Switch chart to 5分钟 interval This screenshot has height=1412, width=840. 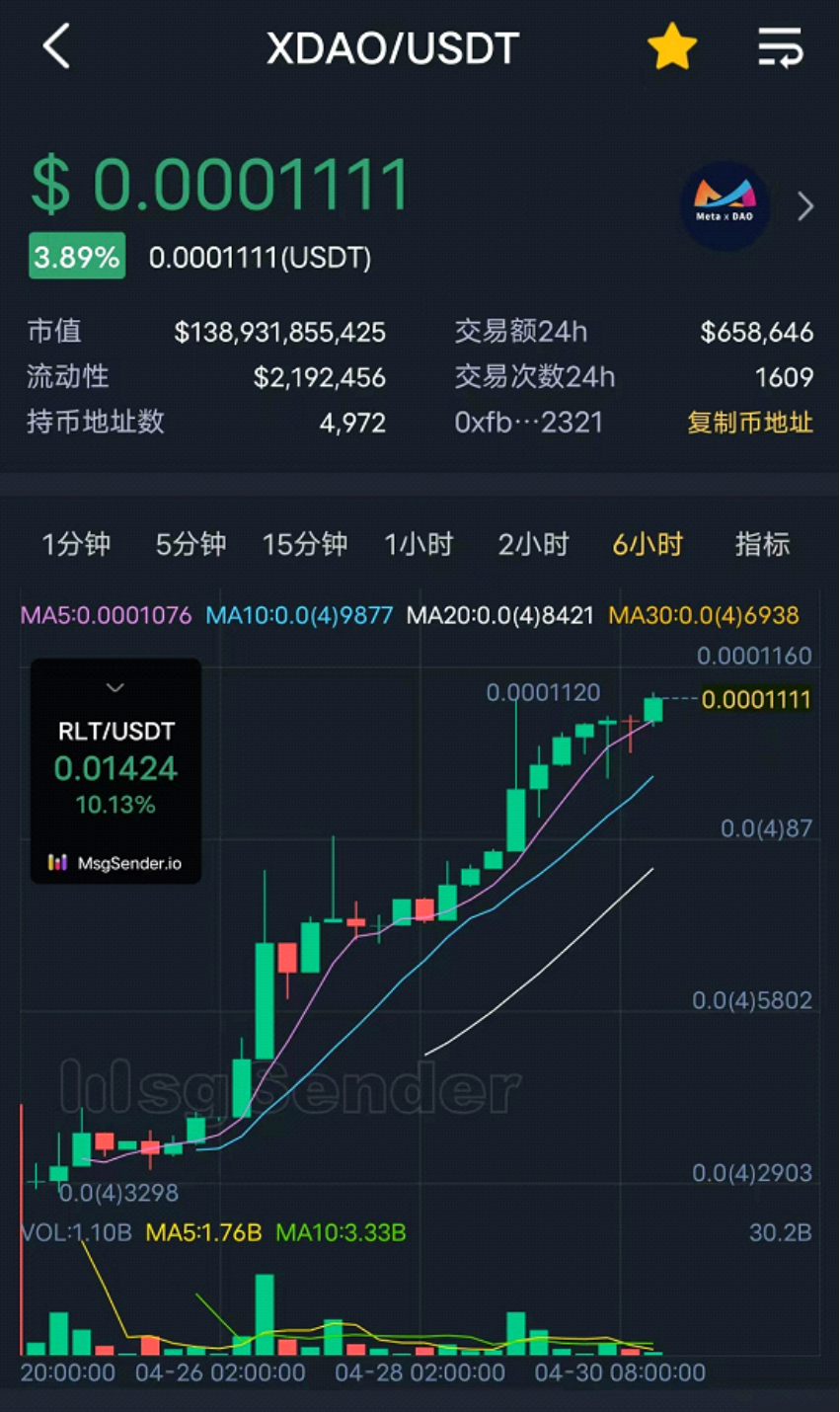pyautogui.click(x=191, y=544)
